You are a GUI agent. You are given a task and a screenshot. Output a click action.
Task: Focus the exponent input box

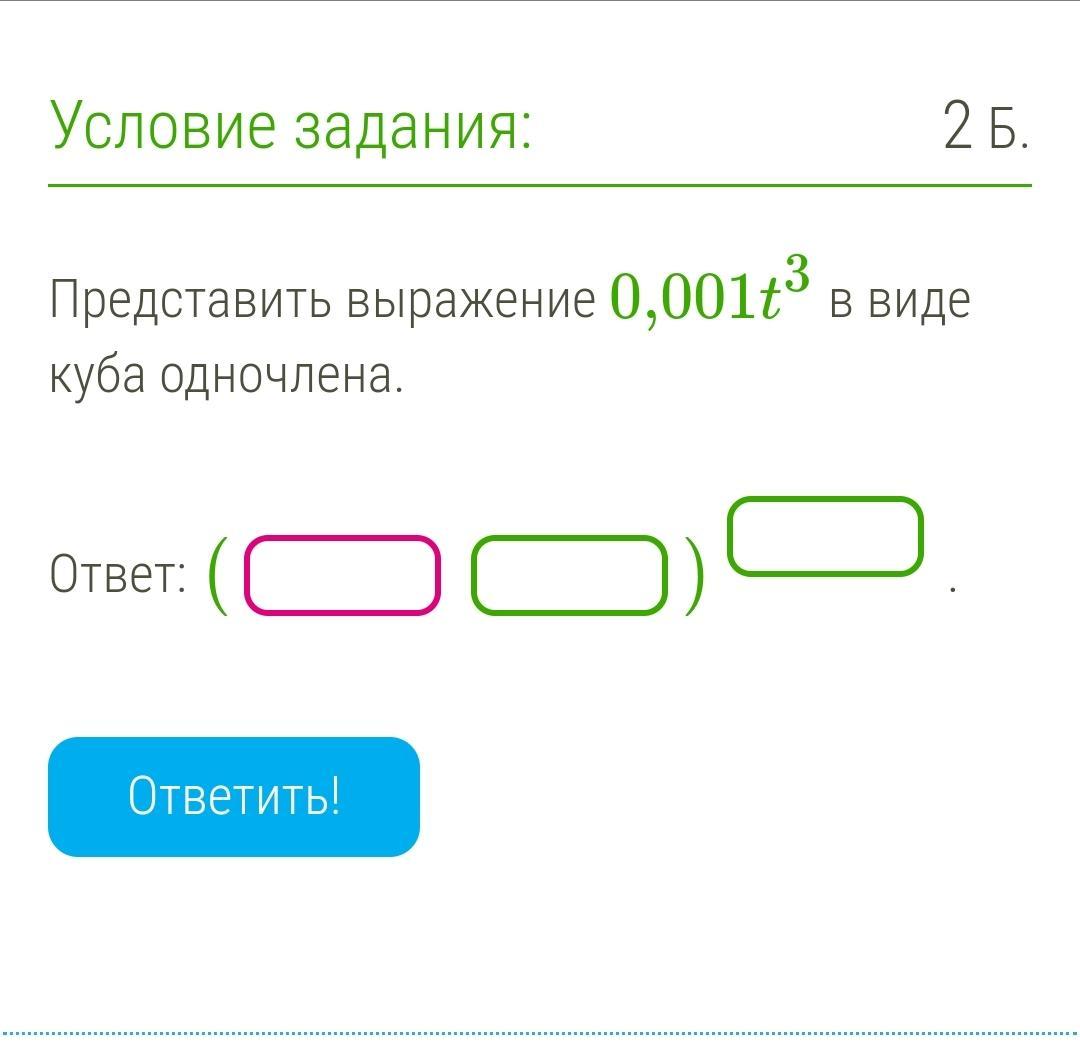[824, 537]
